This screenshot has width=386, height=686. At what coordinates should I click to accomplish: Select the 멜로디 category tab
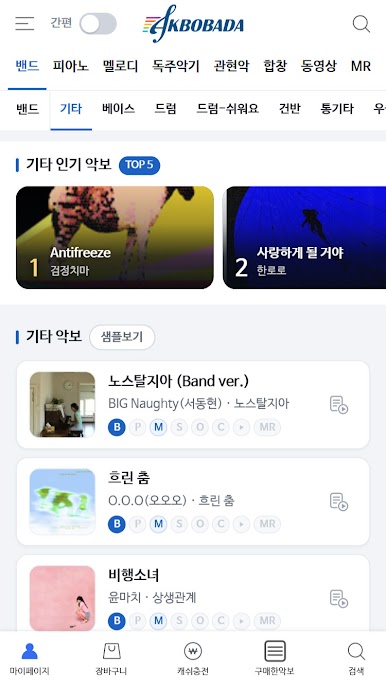(120, 66)
